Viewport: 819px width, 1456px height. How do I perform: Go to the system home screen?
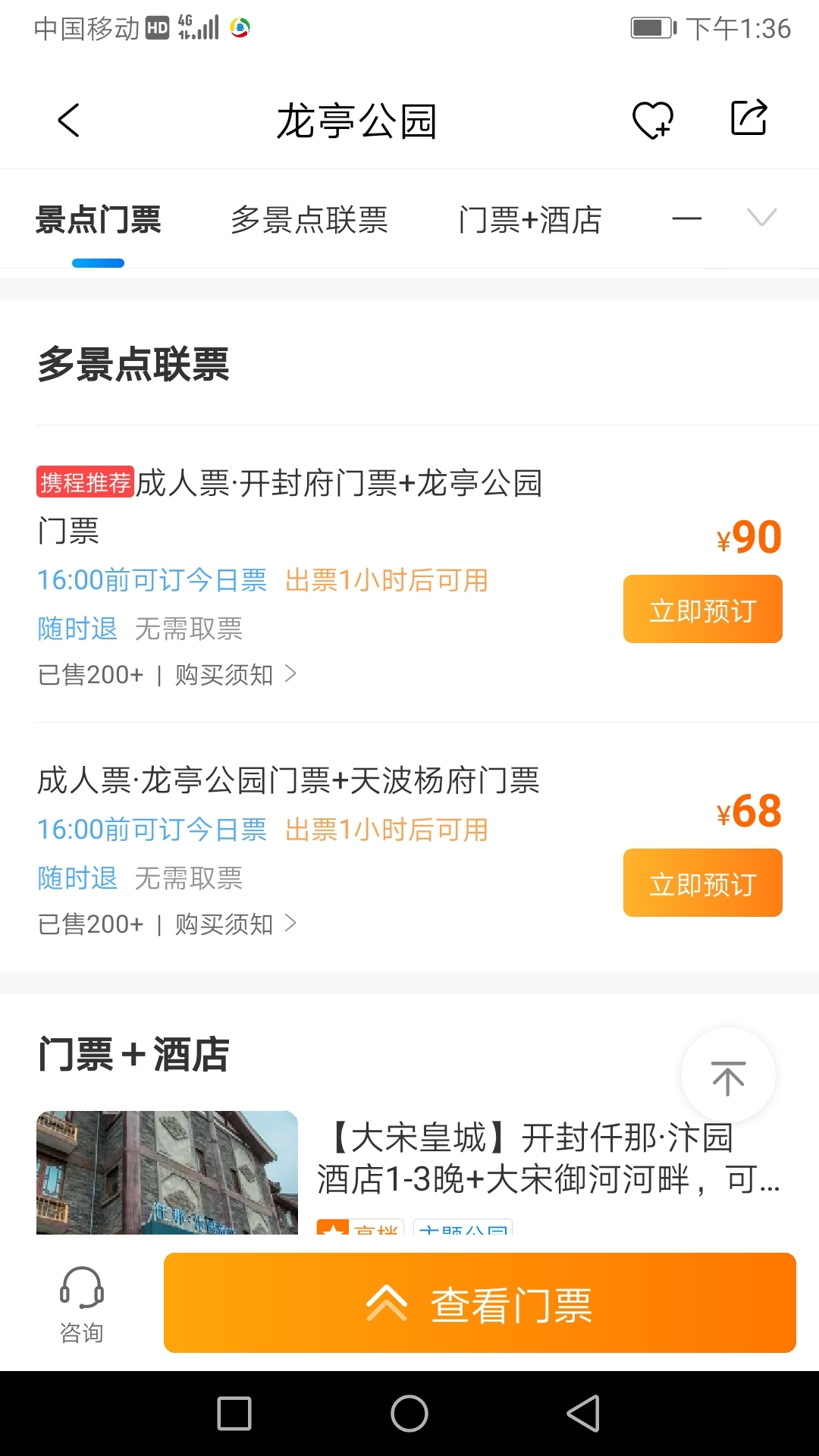[409, 1414]
